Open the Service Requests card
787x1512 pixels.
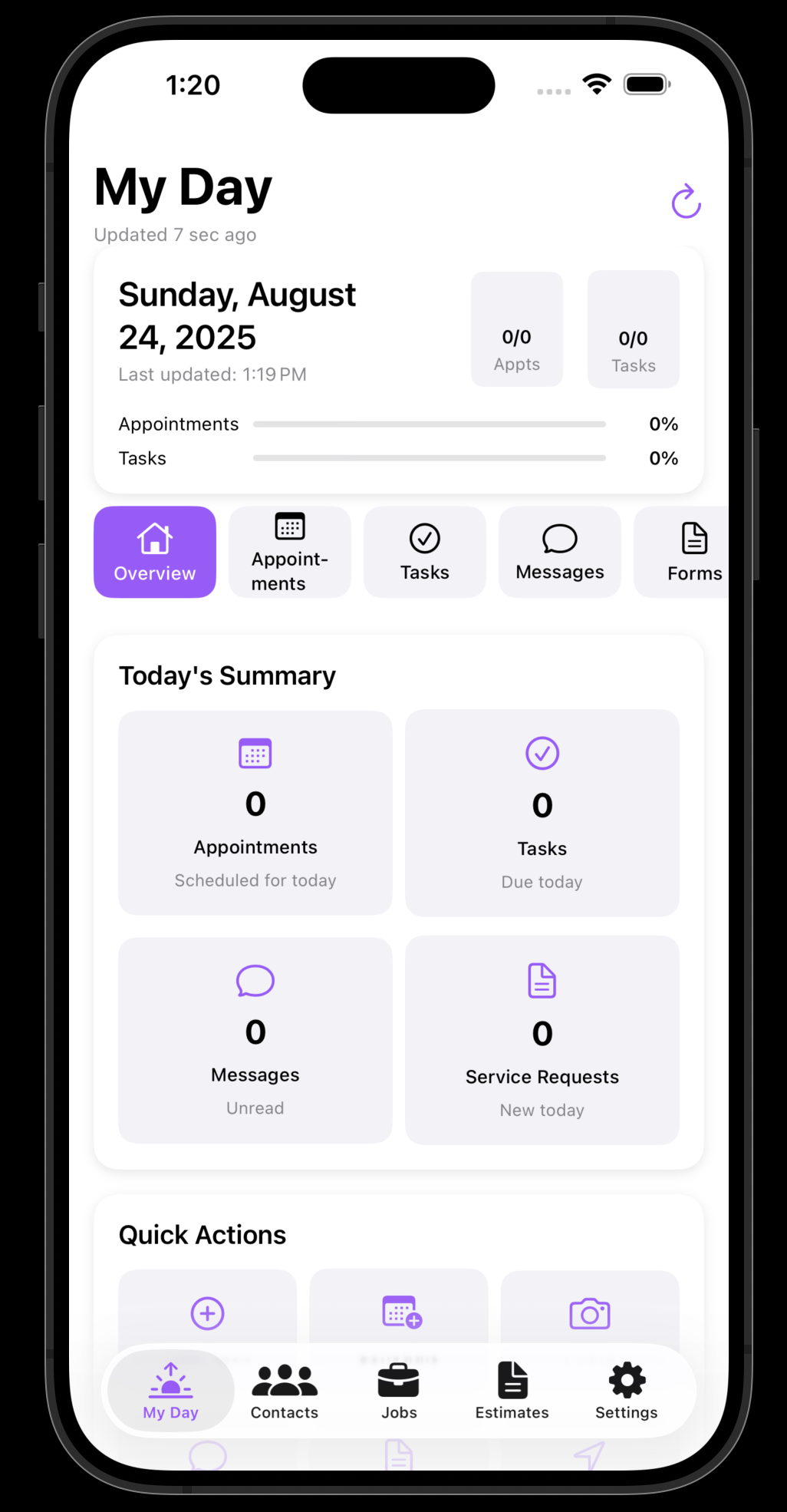pyautogui.click(x=542, y=1039)
